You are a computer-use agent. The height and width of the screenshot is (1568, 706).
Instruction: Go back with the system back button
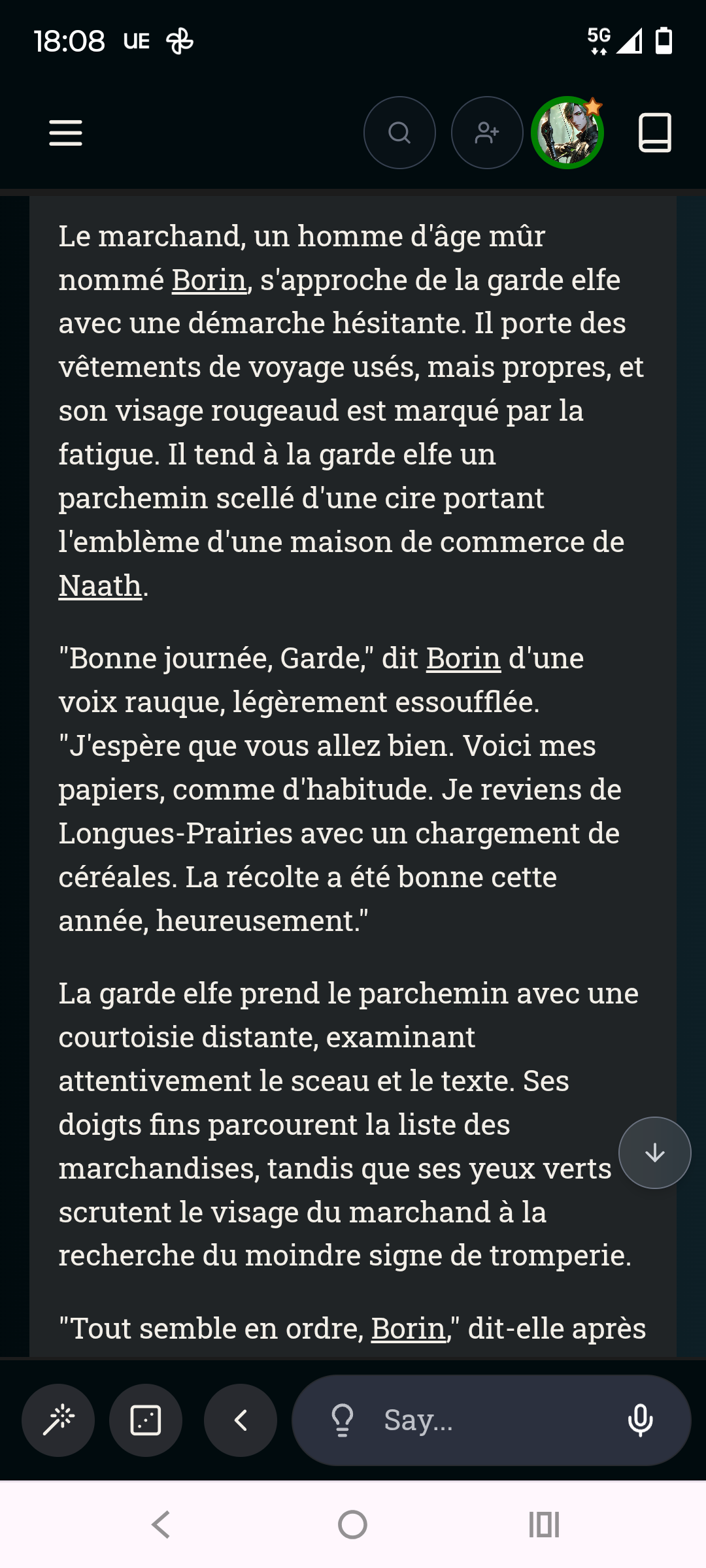coord(161,1525)
